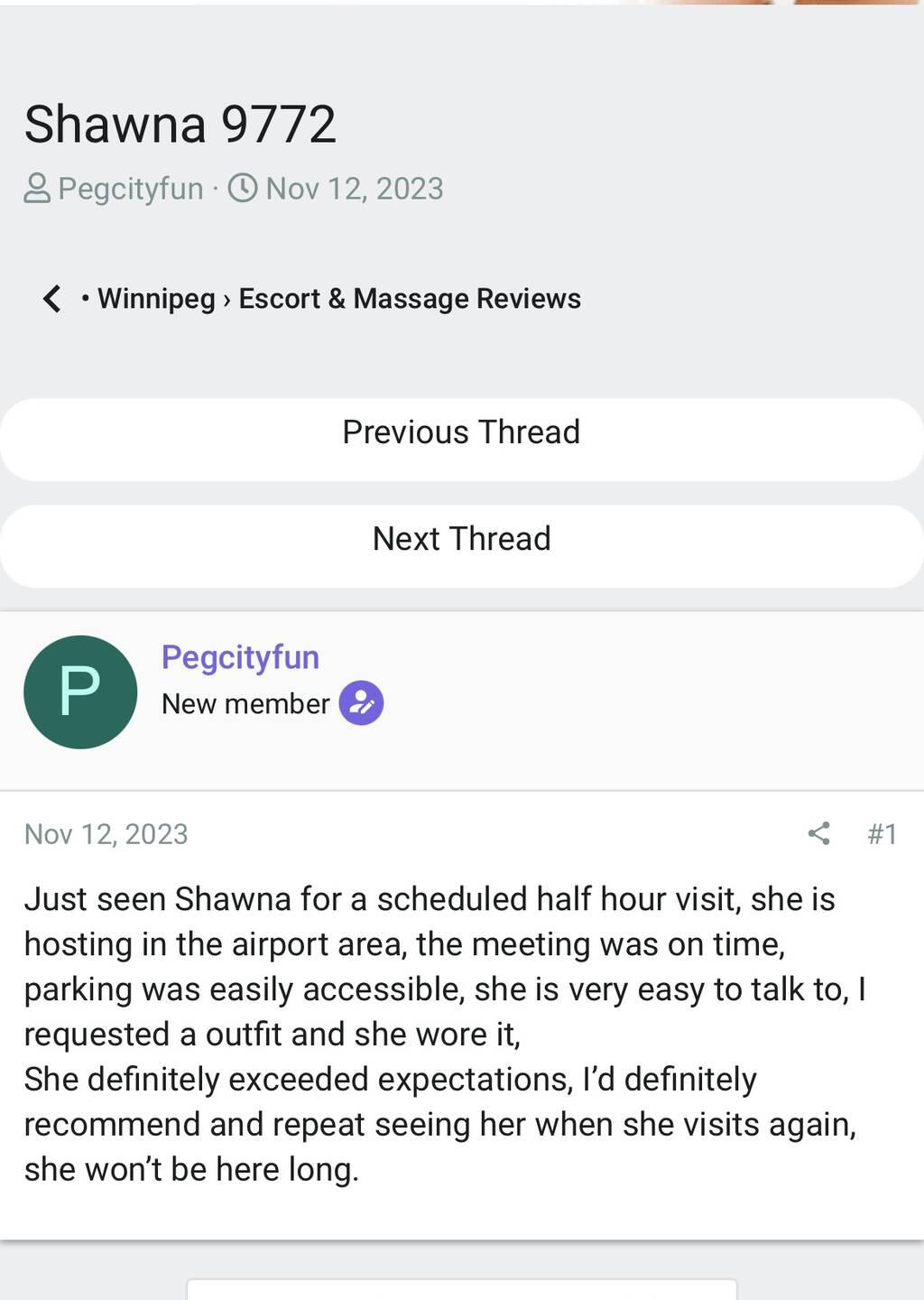
Task: Open the Nov 12, 2023 post date link
Action: coord(106,833)
